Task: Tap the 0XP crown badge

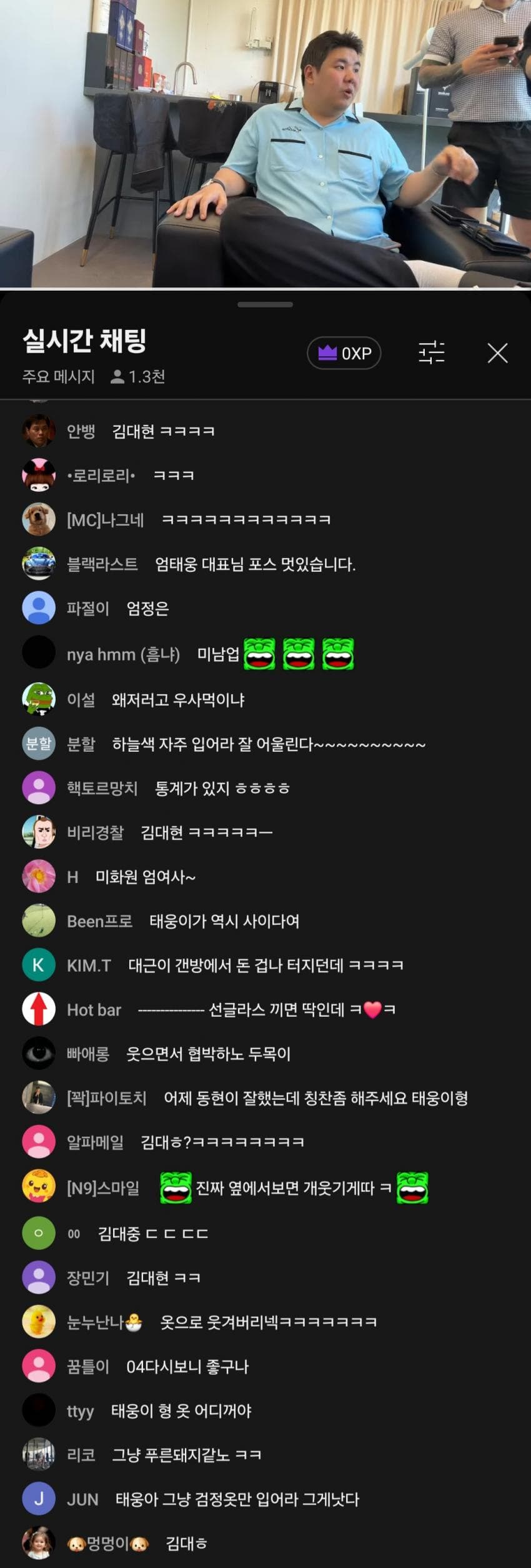Action: click(x=344, y=353)
